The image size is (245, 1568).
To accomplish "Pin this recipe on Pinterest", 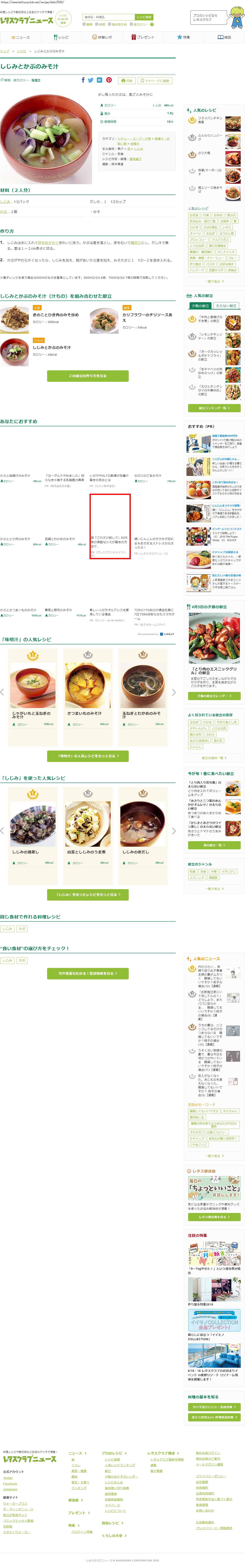I will pos(109,80).
